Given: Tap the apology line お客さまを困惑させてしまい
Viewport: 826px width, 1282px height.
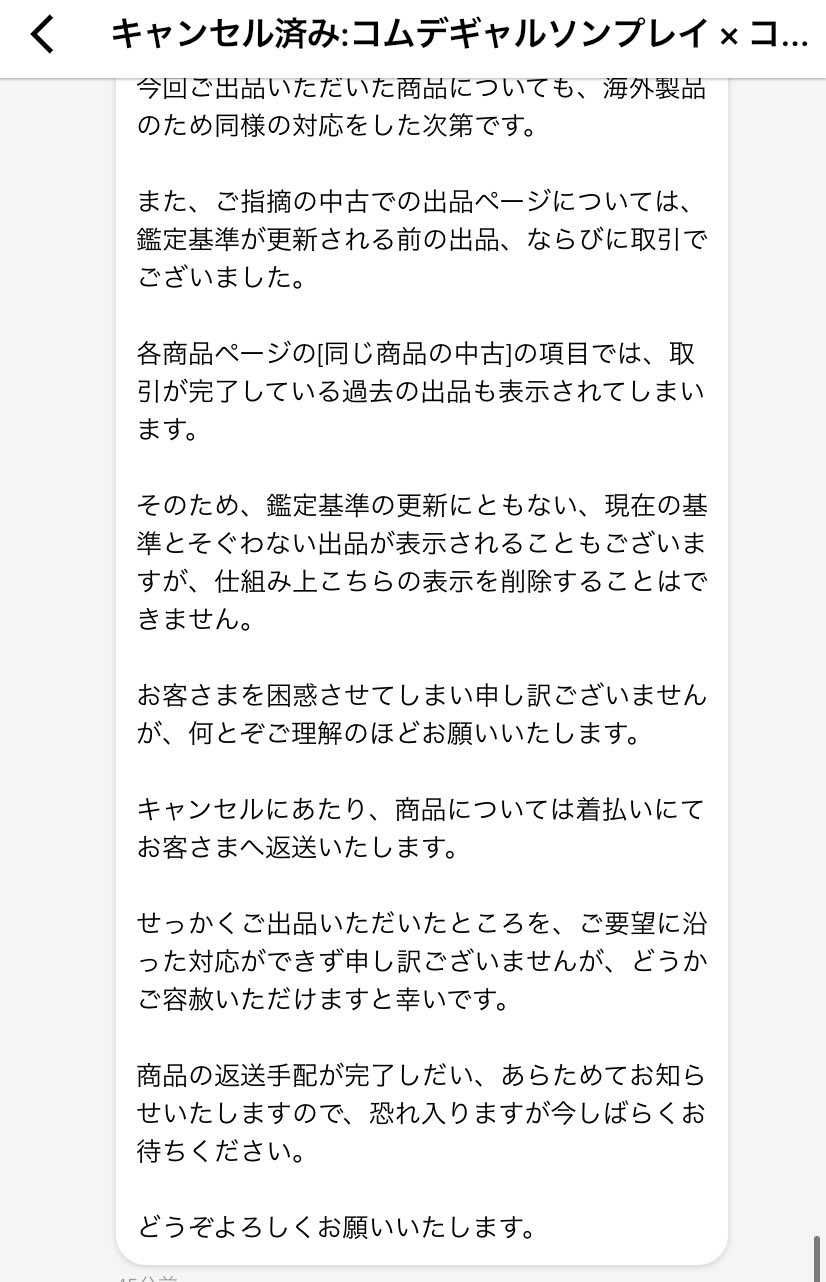Looking at the screenshot, I should (x=420, y=694).
